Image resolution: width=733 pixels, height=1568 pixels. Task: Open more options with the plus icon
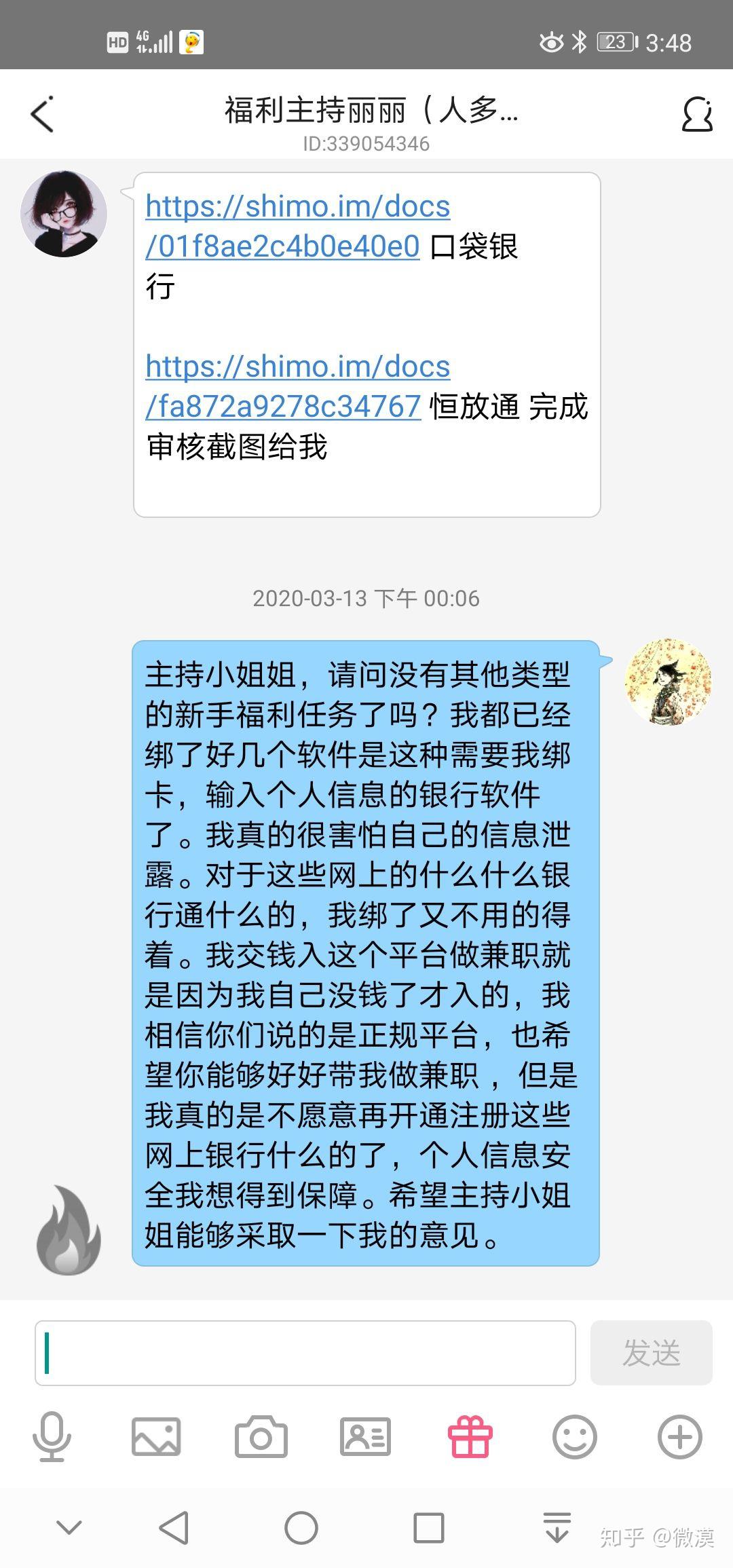[x=679, y=1436]
